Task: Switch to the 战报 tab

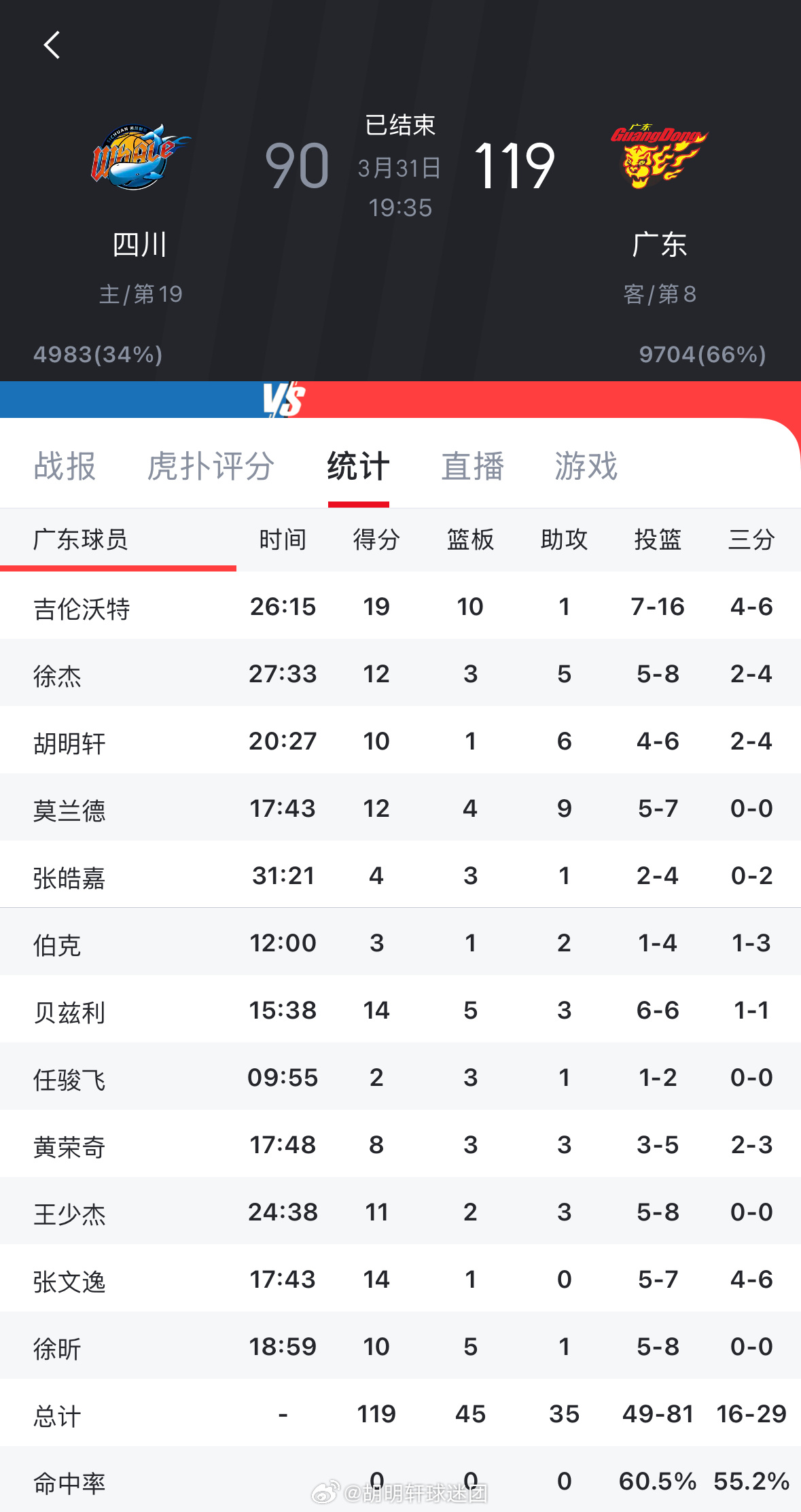Action: (65, 466)
